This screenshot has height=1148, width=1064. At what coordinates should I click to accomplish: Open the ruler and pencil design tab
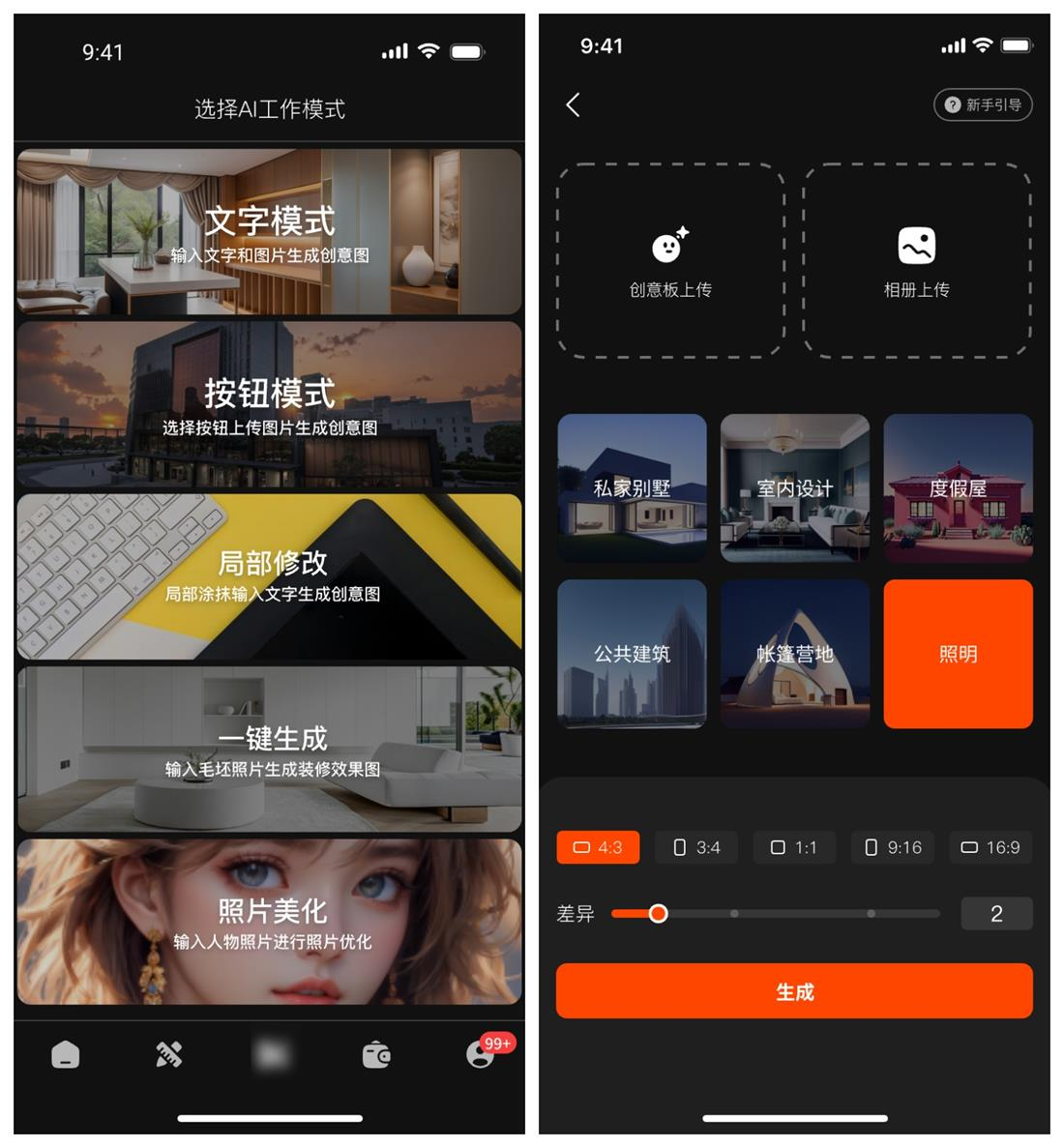169,1054
